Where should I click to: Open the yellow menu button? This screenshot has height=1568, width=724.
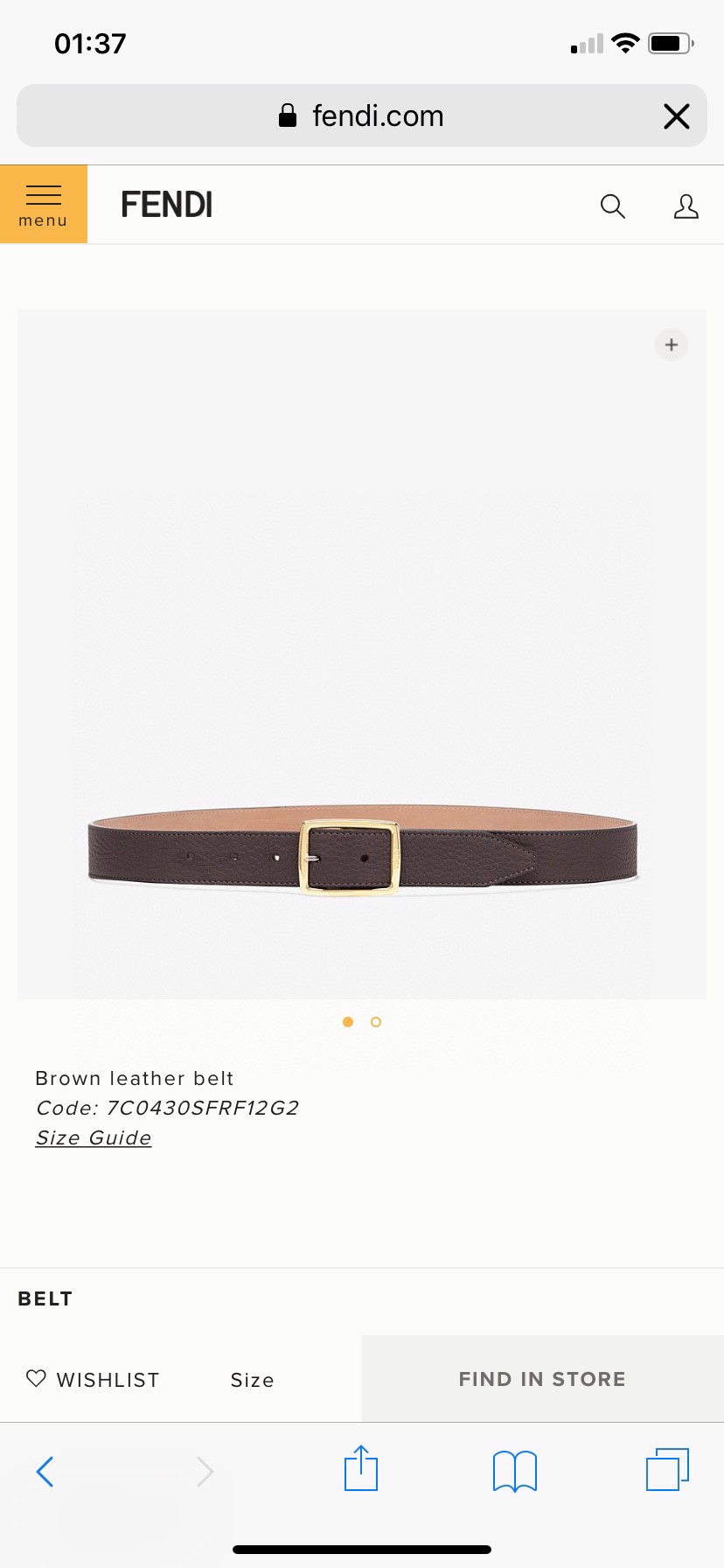(x=43, y=205)
